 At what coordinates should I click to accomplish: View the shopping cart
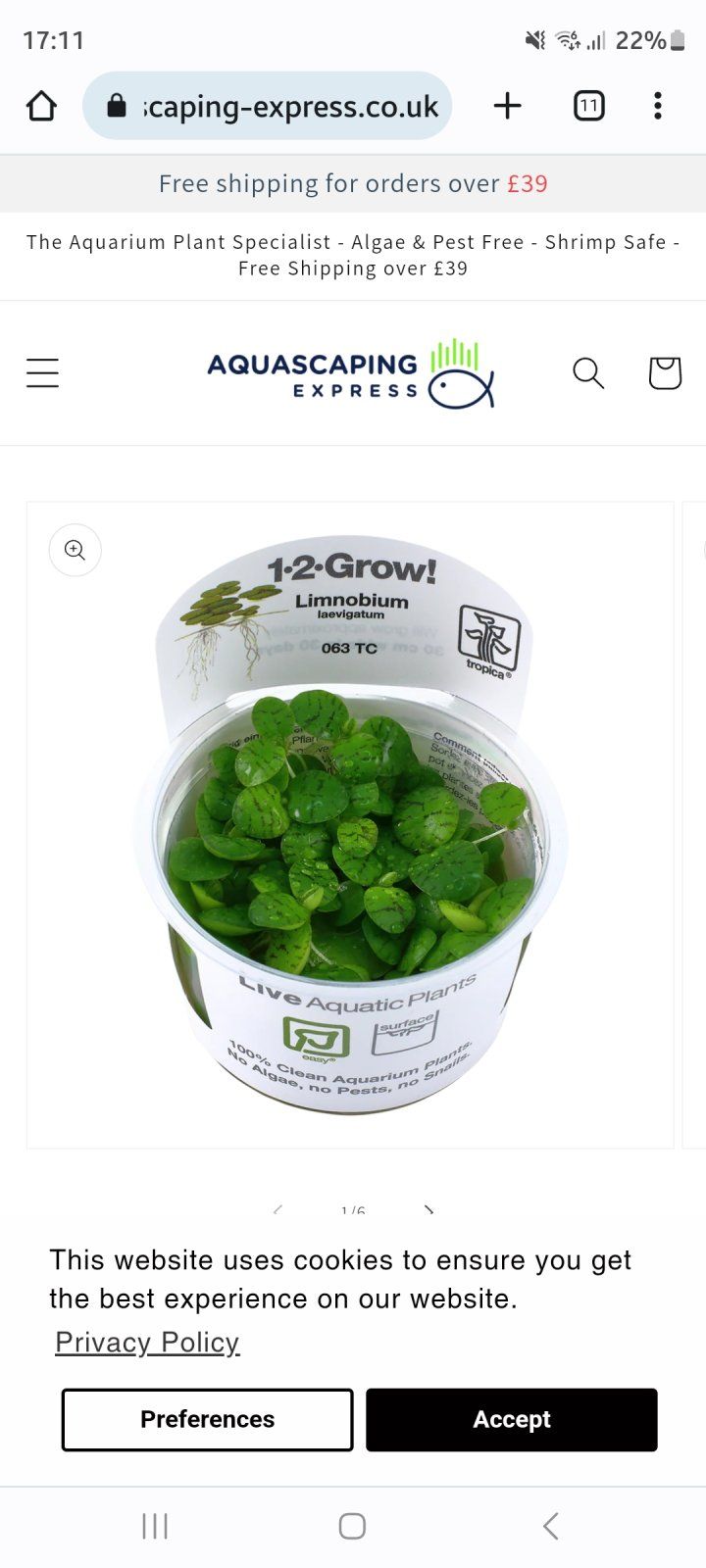pos(664,373)
